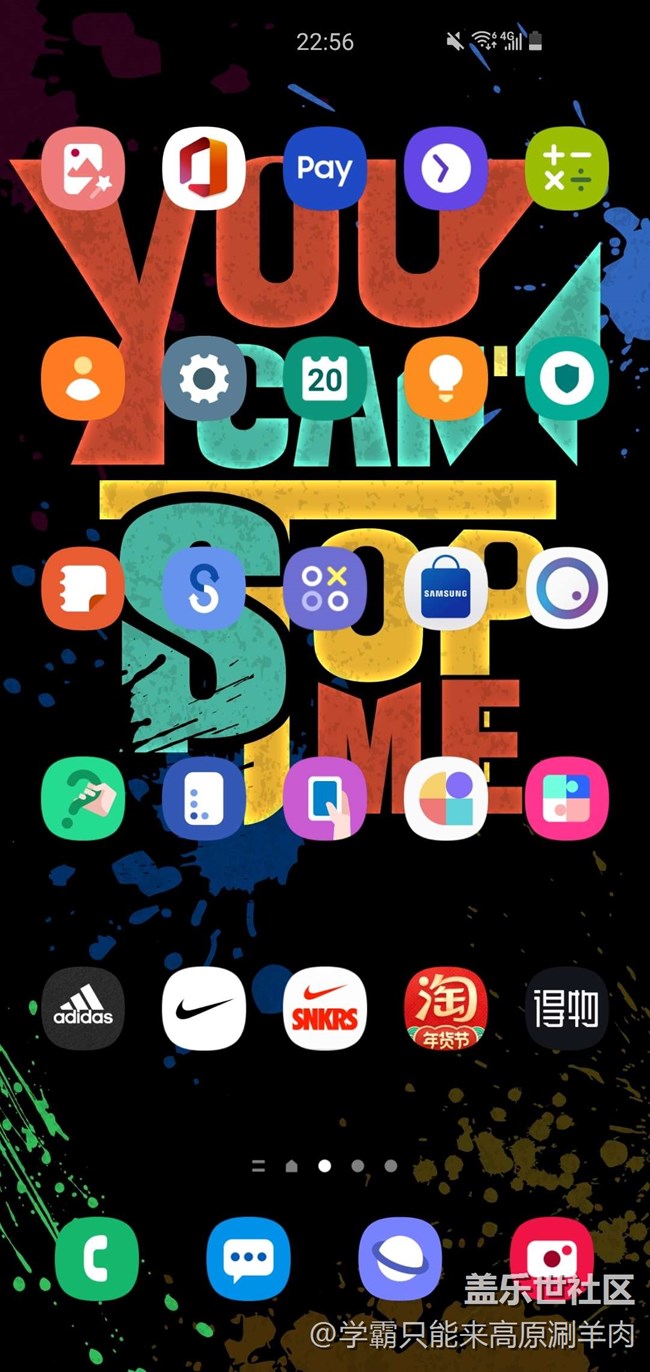Open the Contacts app
The height and width of the screenshot is (1372, 650).
82,378
